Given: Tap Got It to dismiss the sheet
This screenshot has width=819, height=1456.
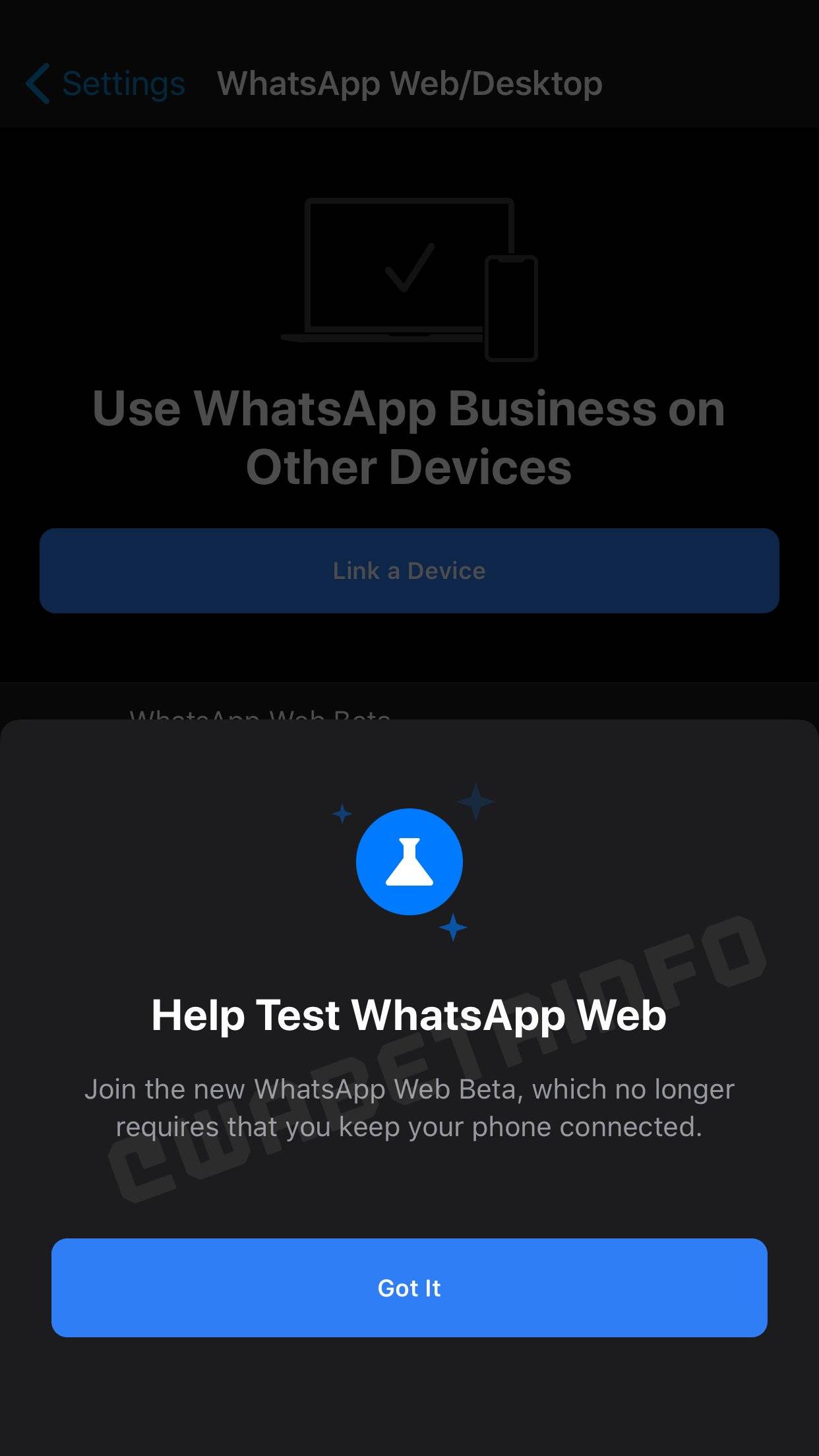Looking at the screenshot, I should click(x=409, y=1287).
